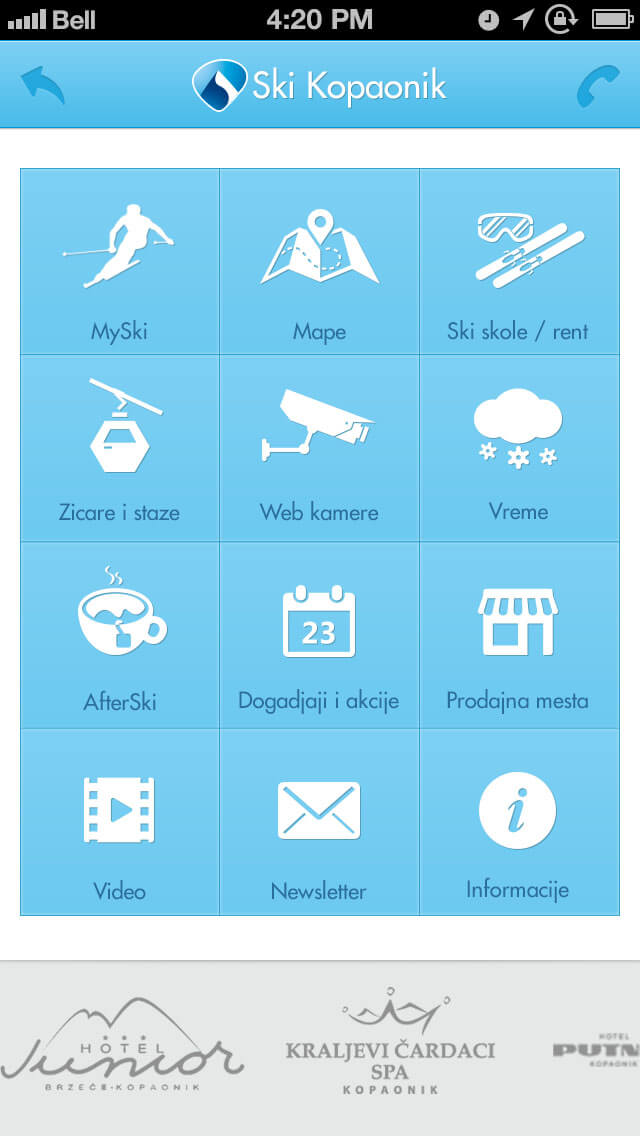
Task: Open the Mape section
Action: (x=320, y=262)
